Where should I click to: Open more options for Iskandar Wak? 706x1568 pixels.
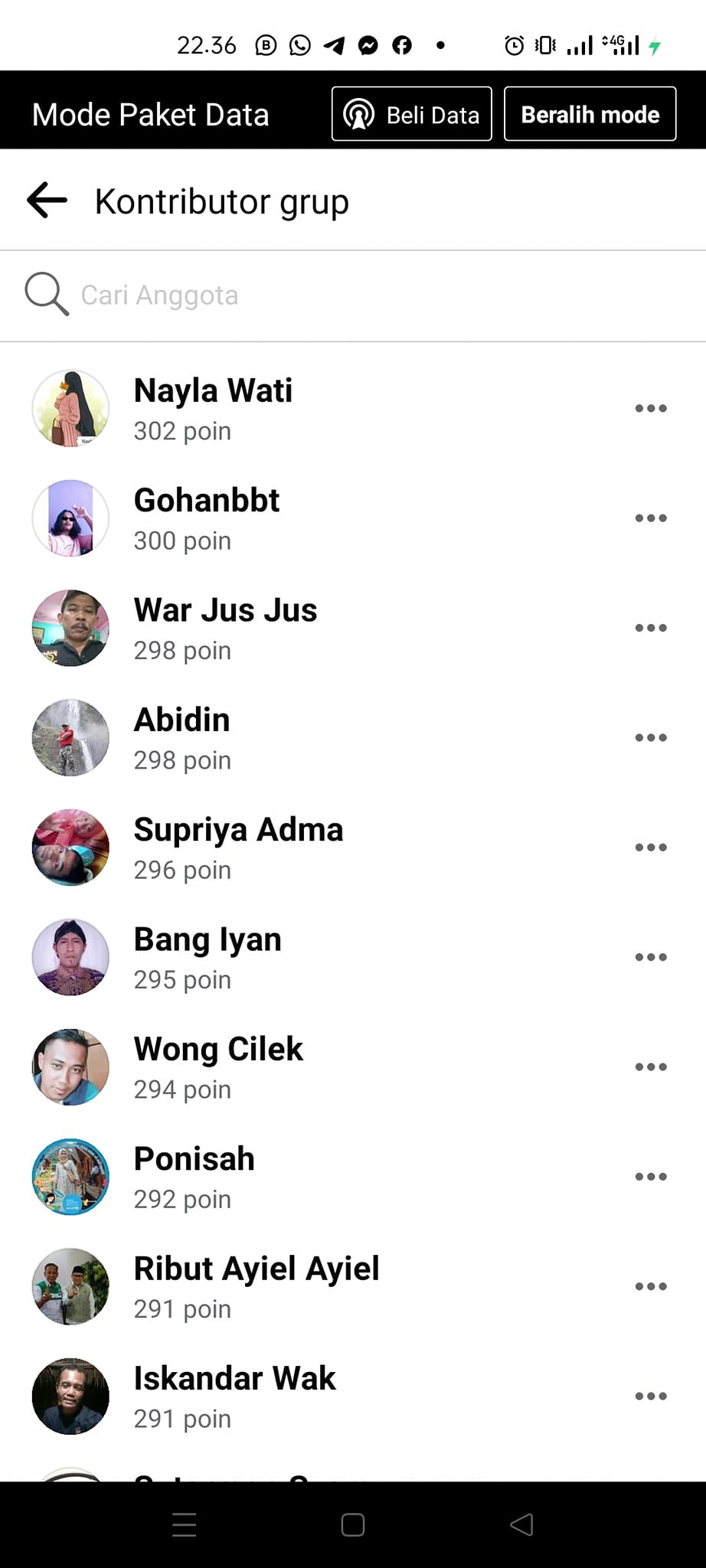[651, 1396]
